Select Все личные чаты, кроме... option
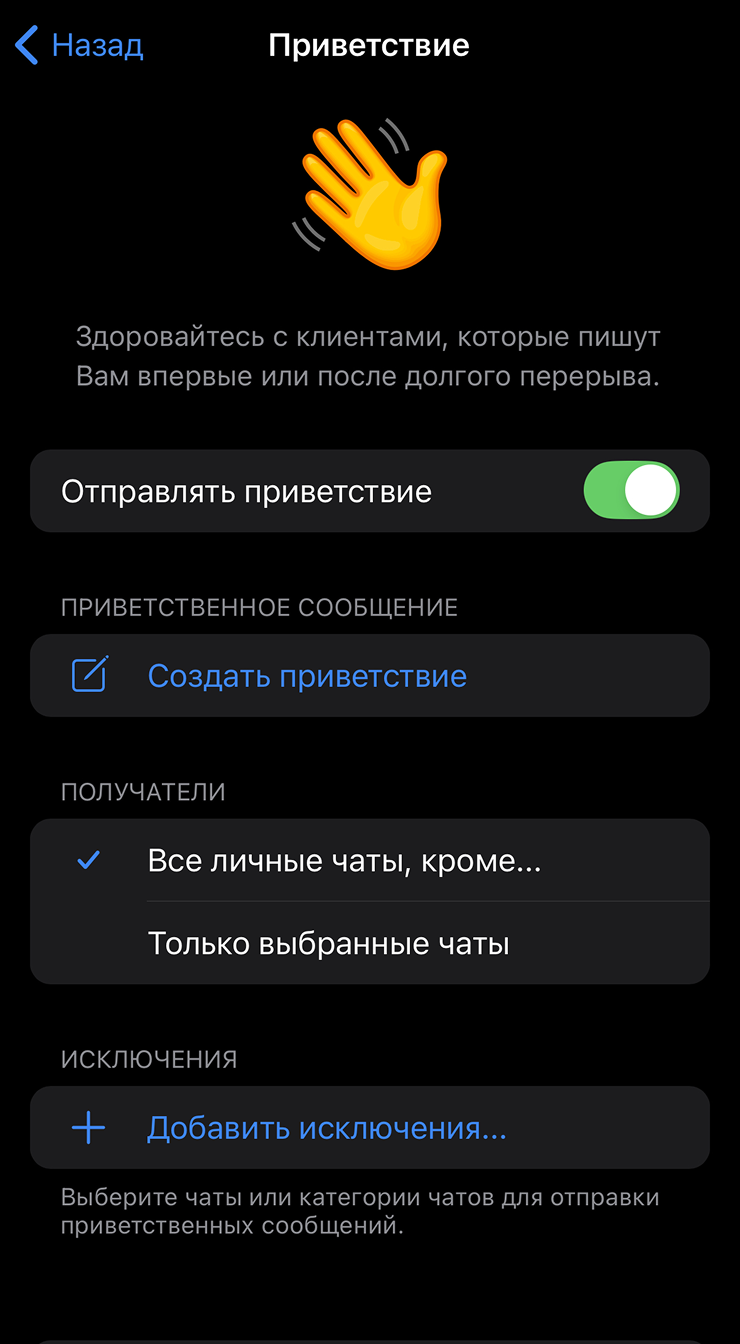Viewport: 740px width, 1344px height. [344, 860]
